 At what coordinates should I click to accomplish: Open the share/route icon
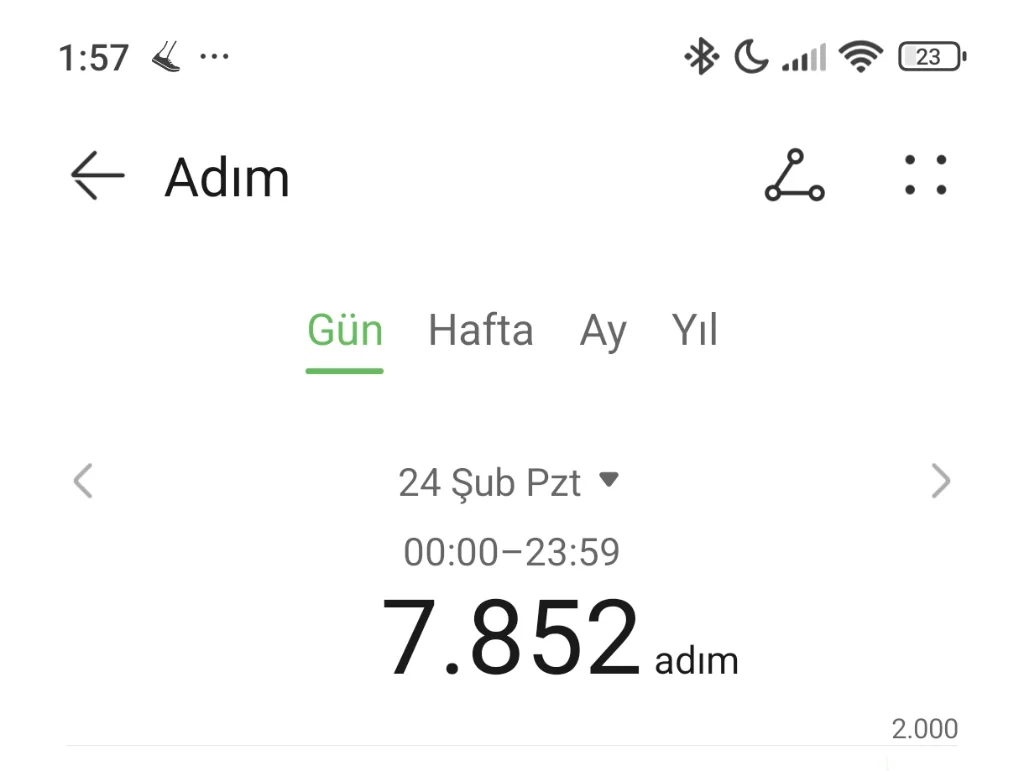(794, 176)
